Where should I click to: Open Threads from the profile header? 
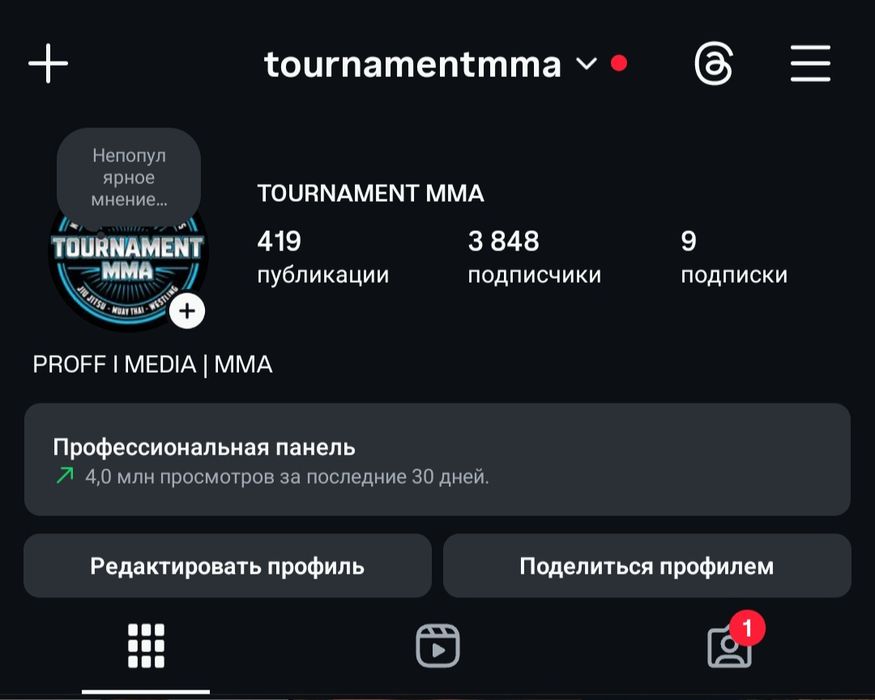713,65
